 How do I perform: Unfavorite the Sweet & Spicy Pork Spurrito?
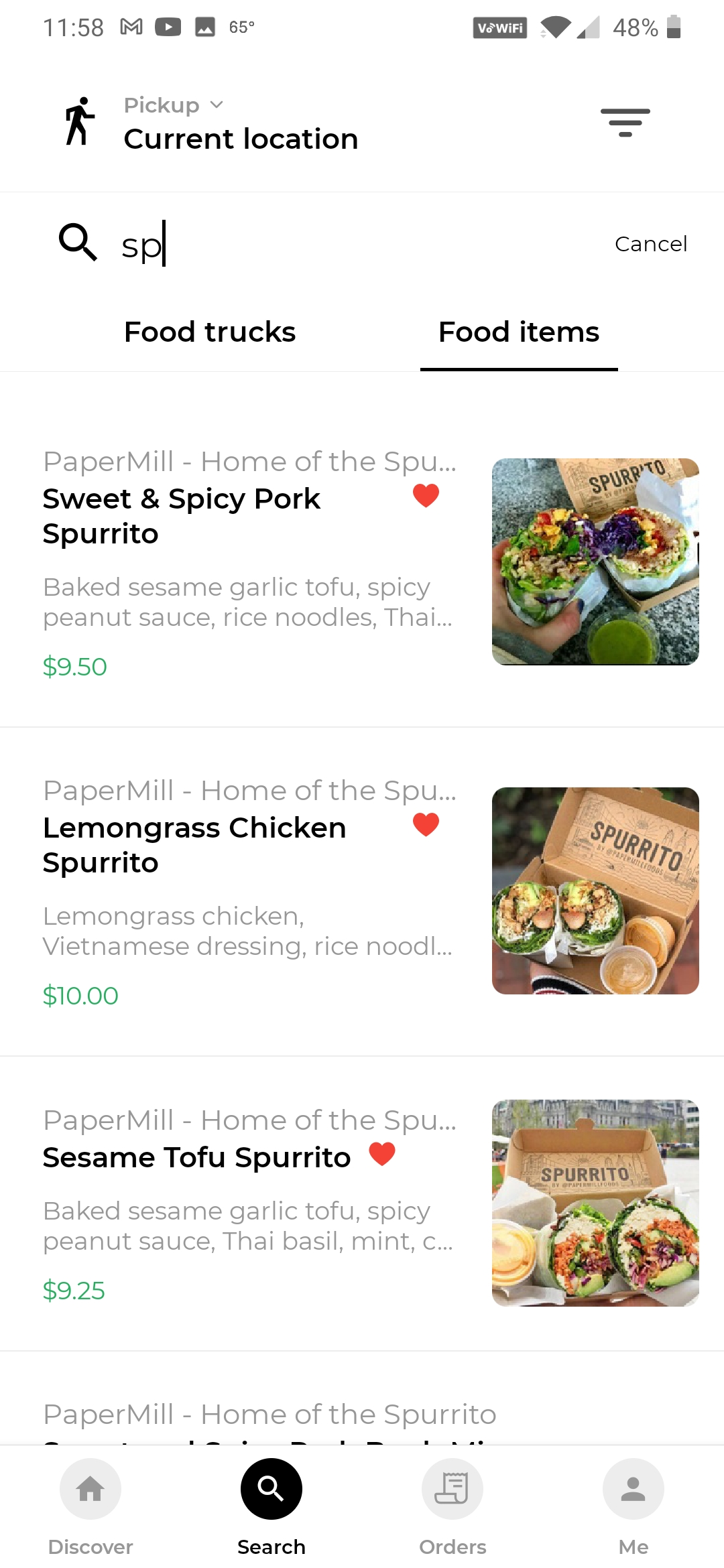425,496
